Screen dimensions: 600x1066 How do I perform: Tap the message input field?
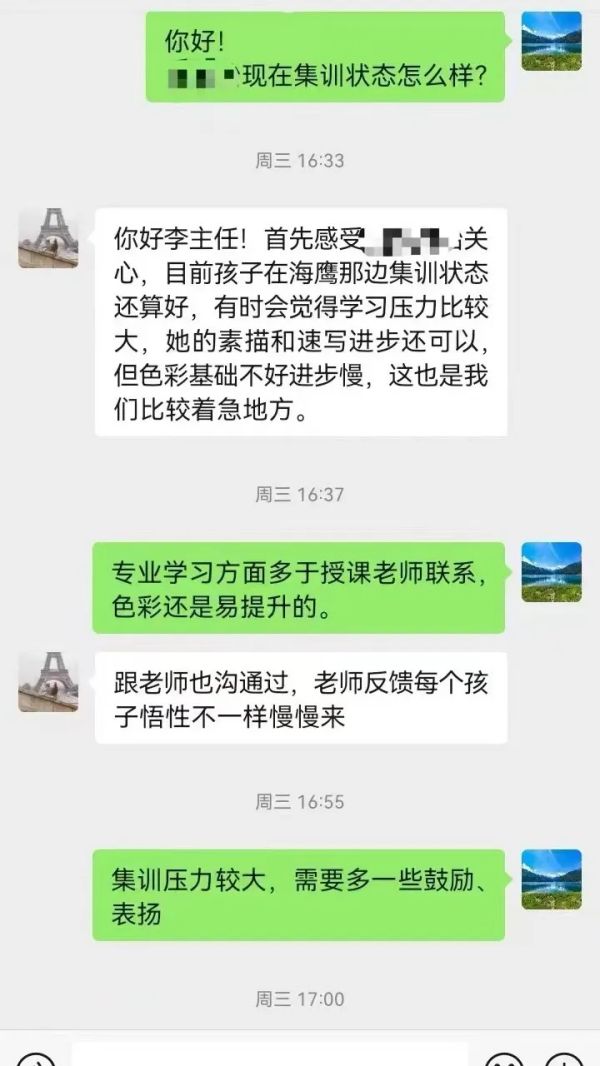tap(270, 1056)
